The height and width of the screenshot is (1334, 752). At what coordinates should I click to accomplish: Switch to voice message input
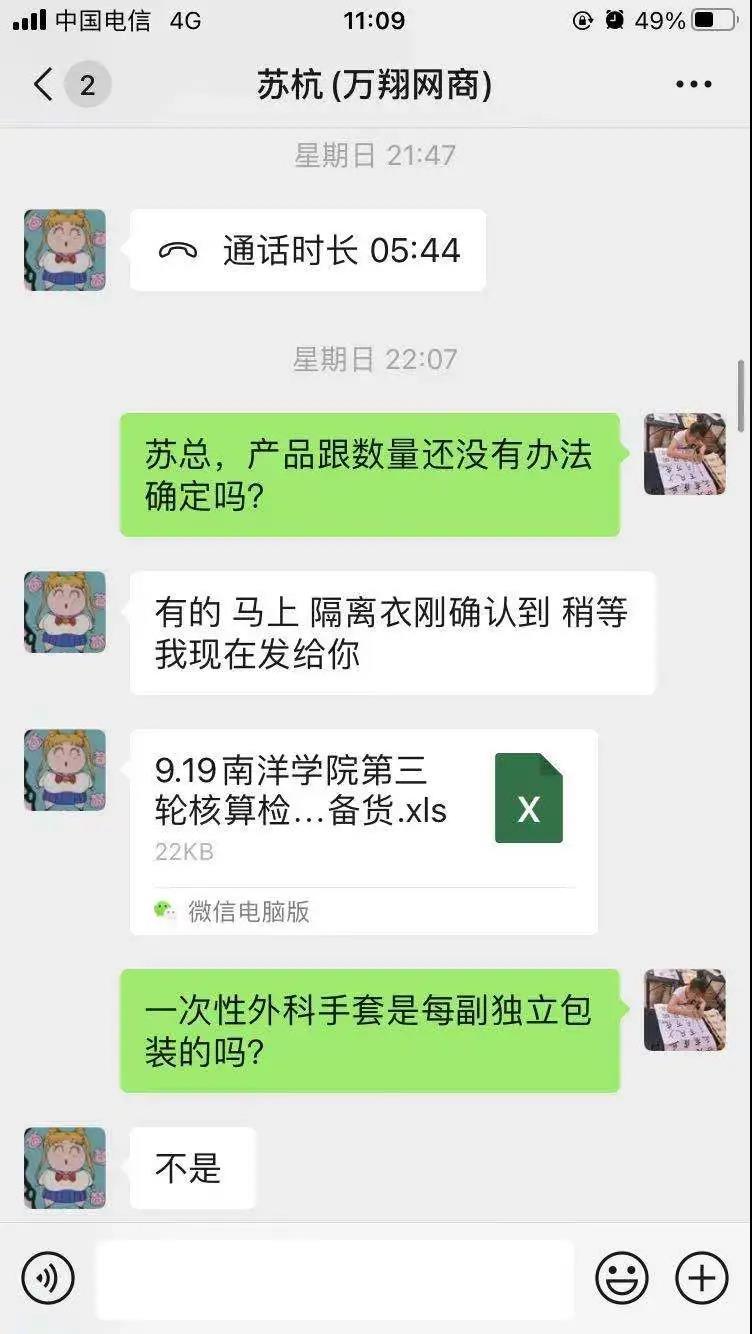click(x=48, y=1278)
